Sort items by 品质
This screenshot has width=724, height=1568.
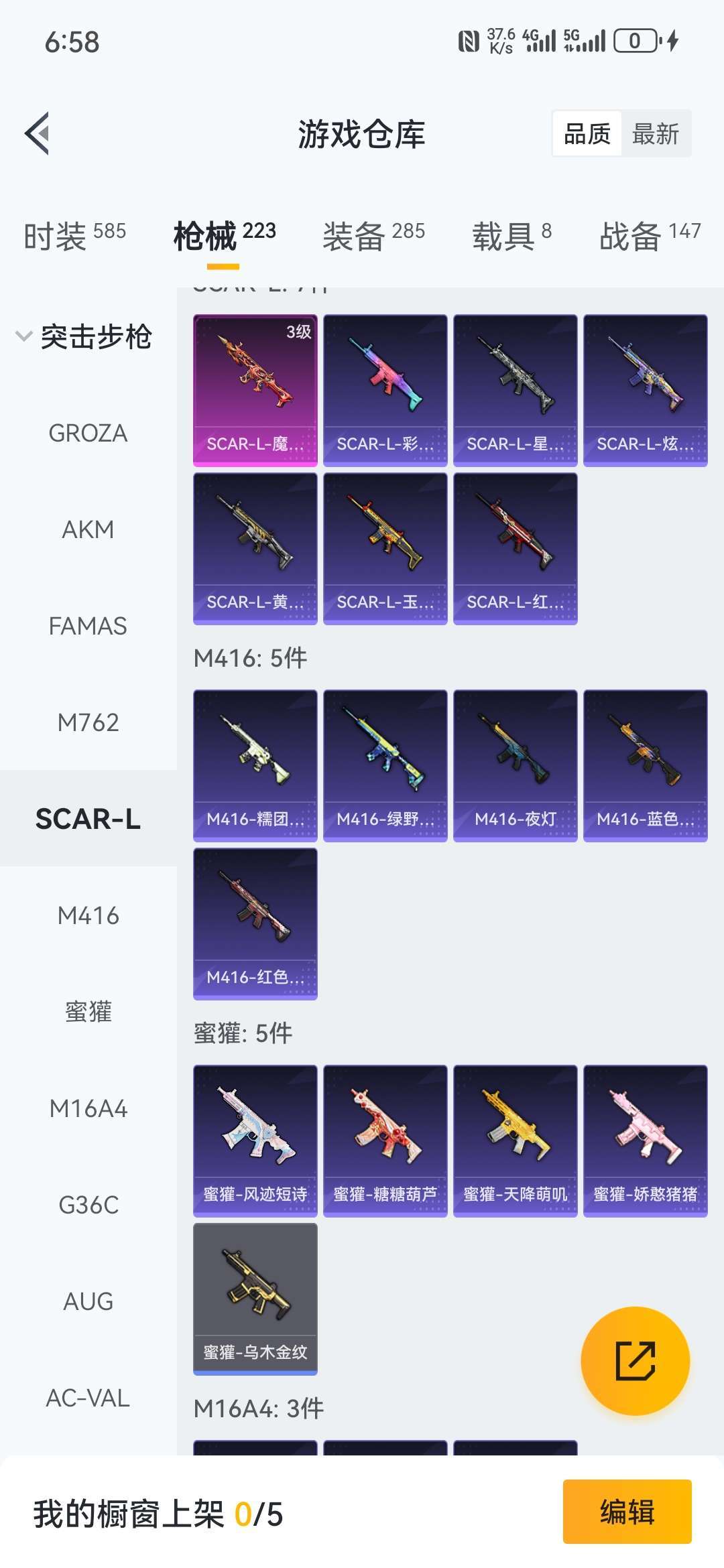coord(587,134)
